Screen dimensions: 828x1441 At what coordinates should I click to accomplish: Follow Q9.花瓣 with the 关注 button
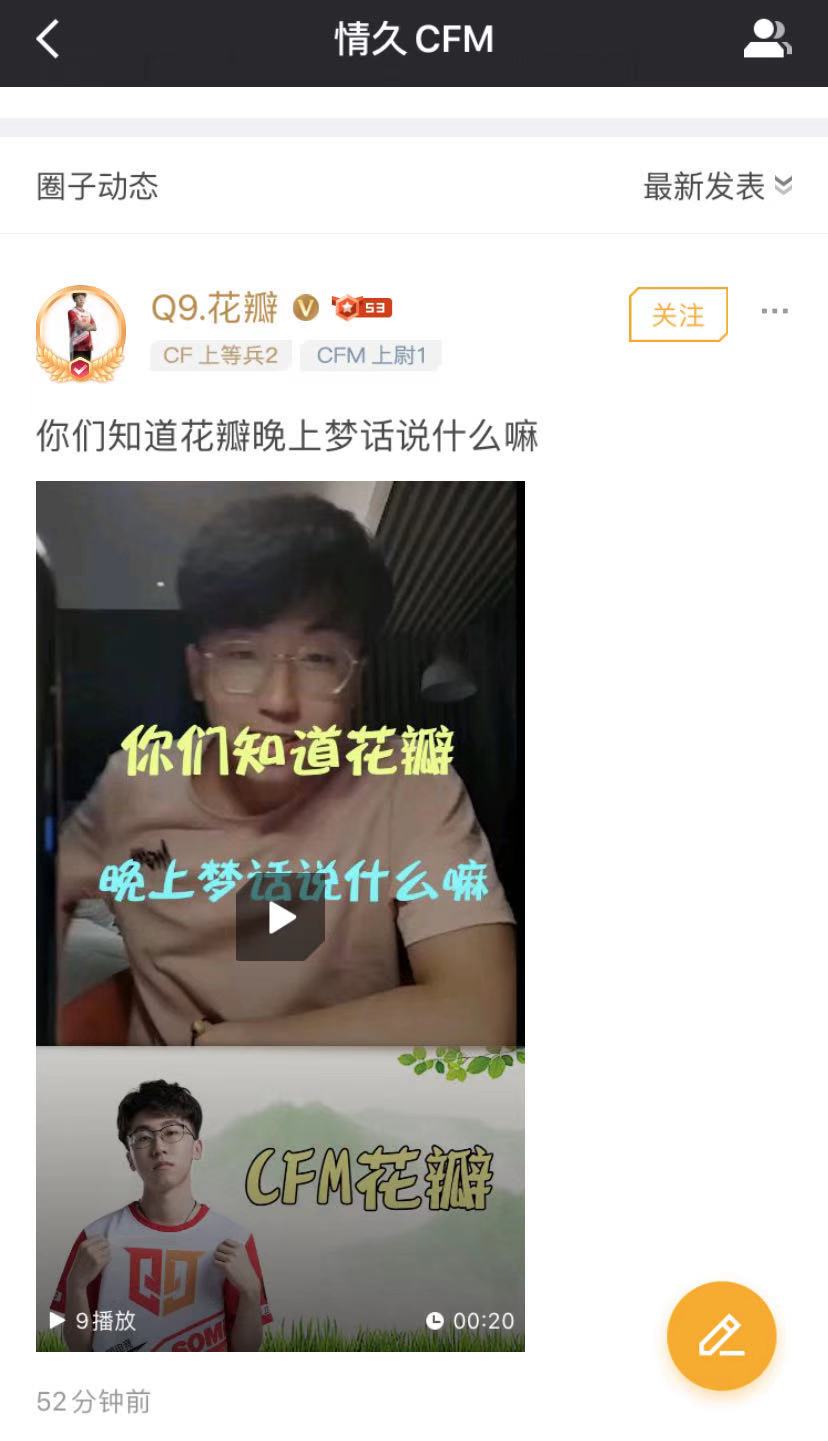pyautogui.click(x=677, y=315)
